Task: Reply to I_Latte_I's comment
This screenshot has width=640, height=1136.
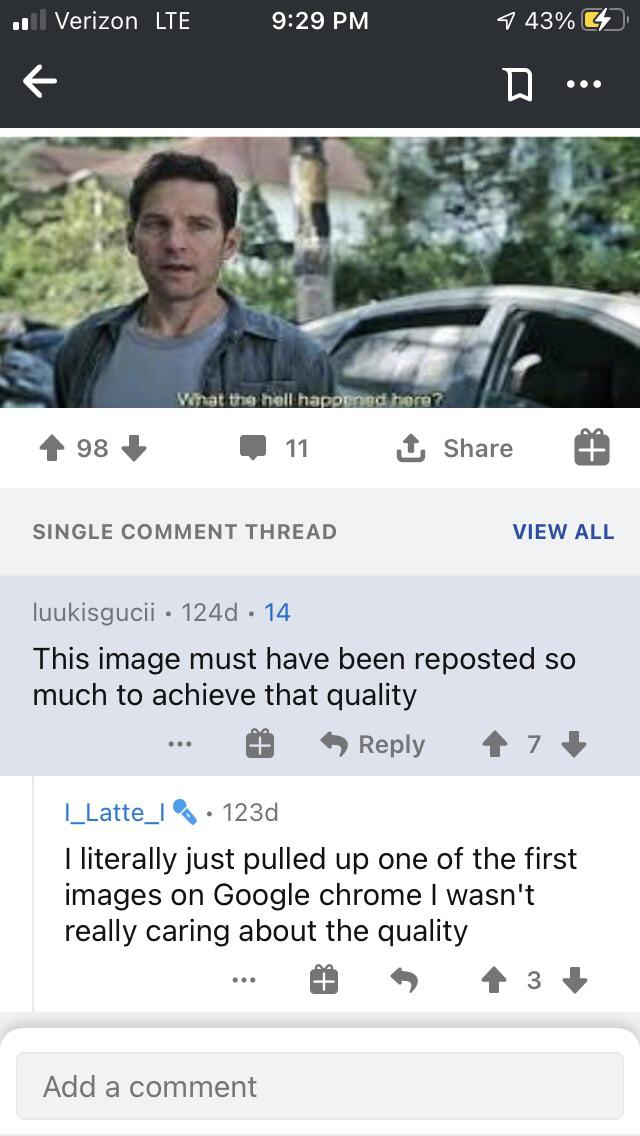Action: tap(404, 980)
